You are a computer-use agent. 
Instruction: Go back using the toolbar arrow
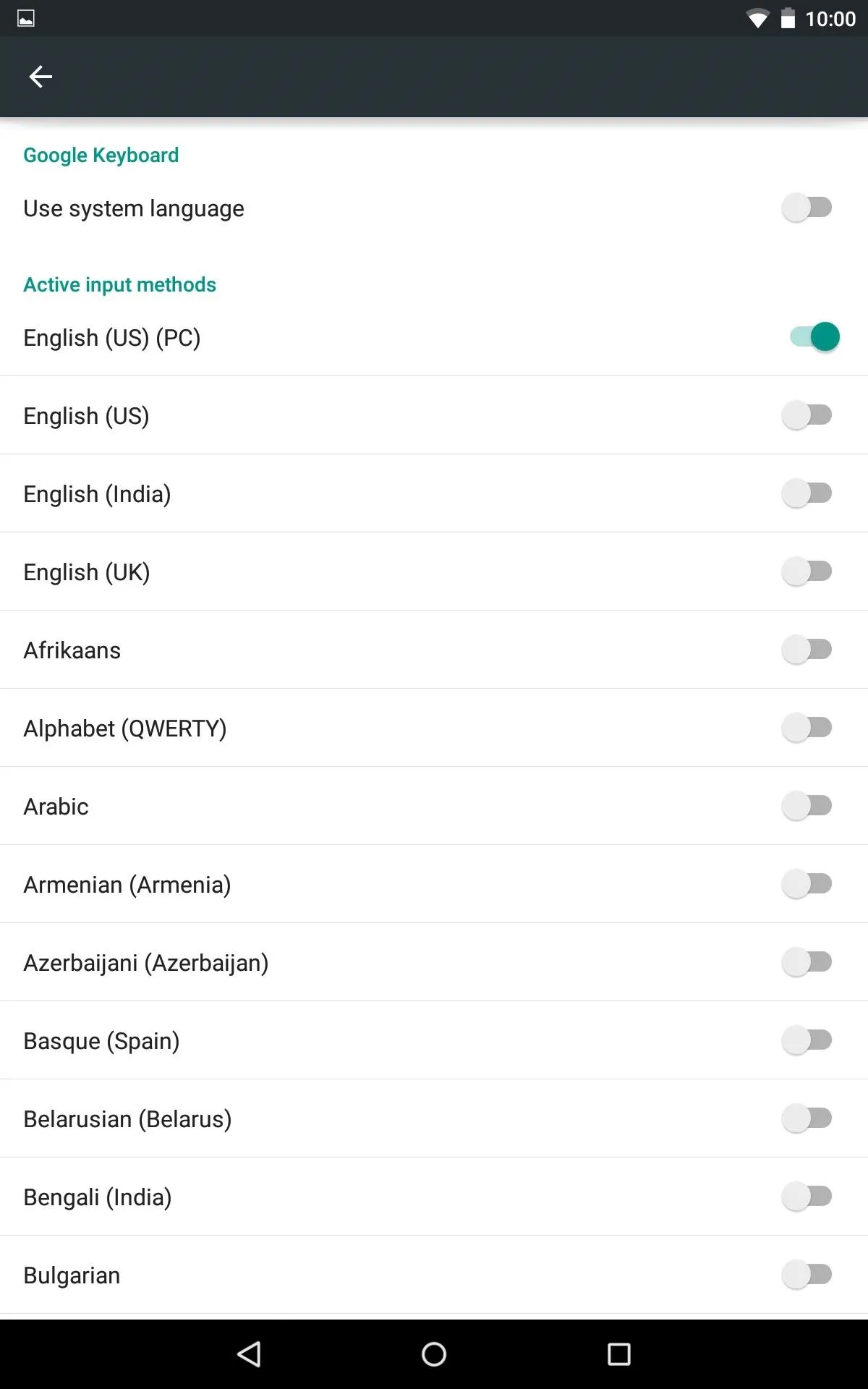click(x=41, y=76)
